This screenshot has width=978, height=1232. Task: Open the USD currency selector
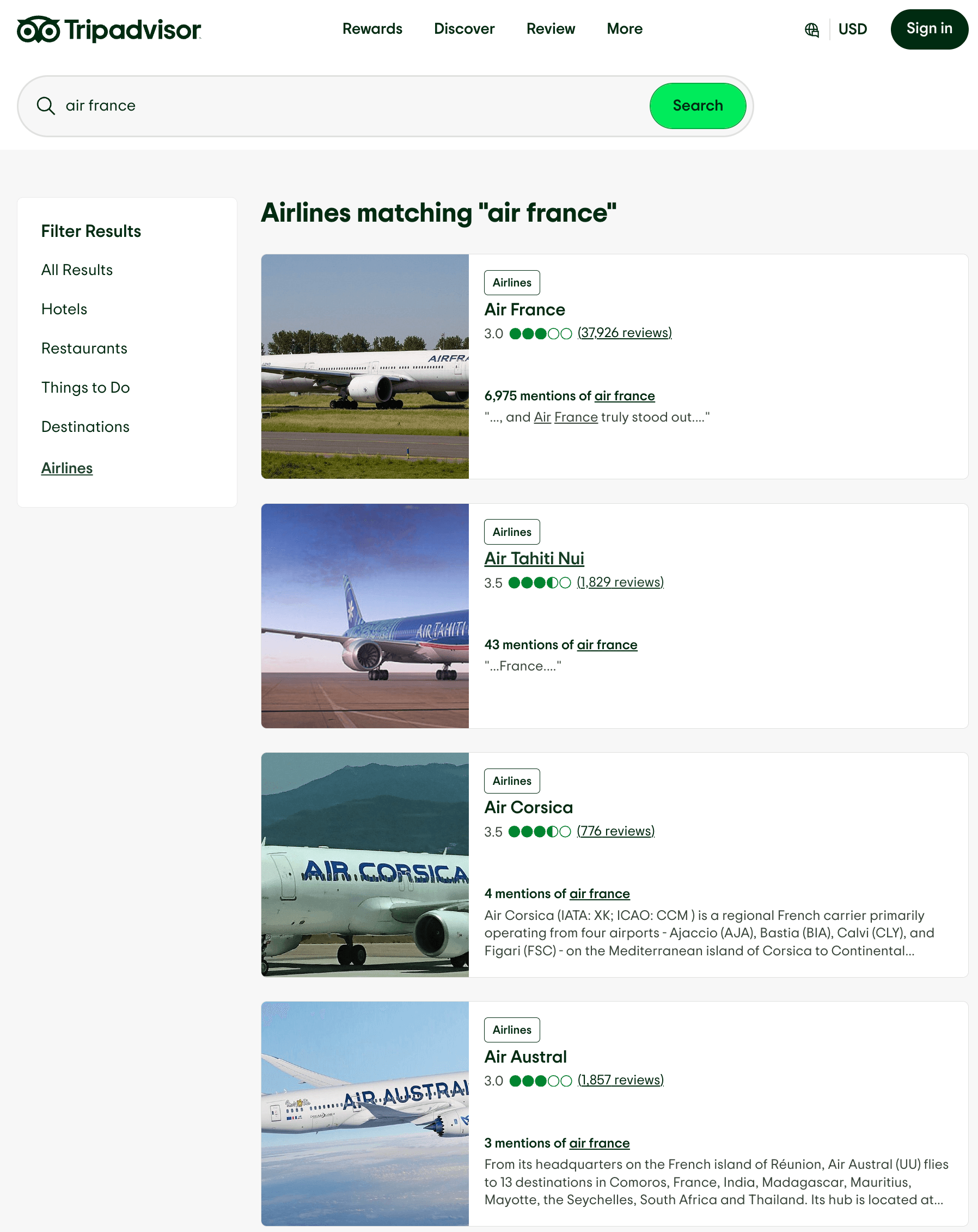(x=852, y=28)
